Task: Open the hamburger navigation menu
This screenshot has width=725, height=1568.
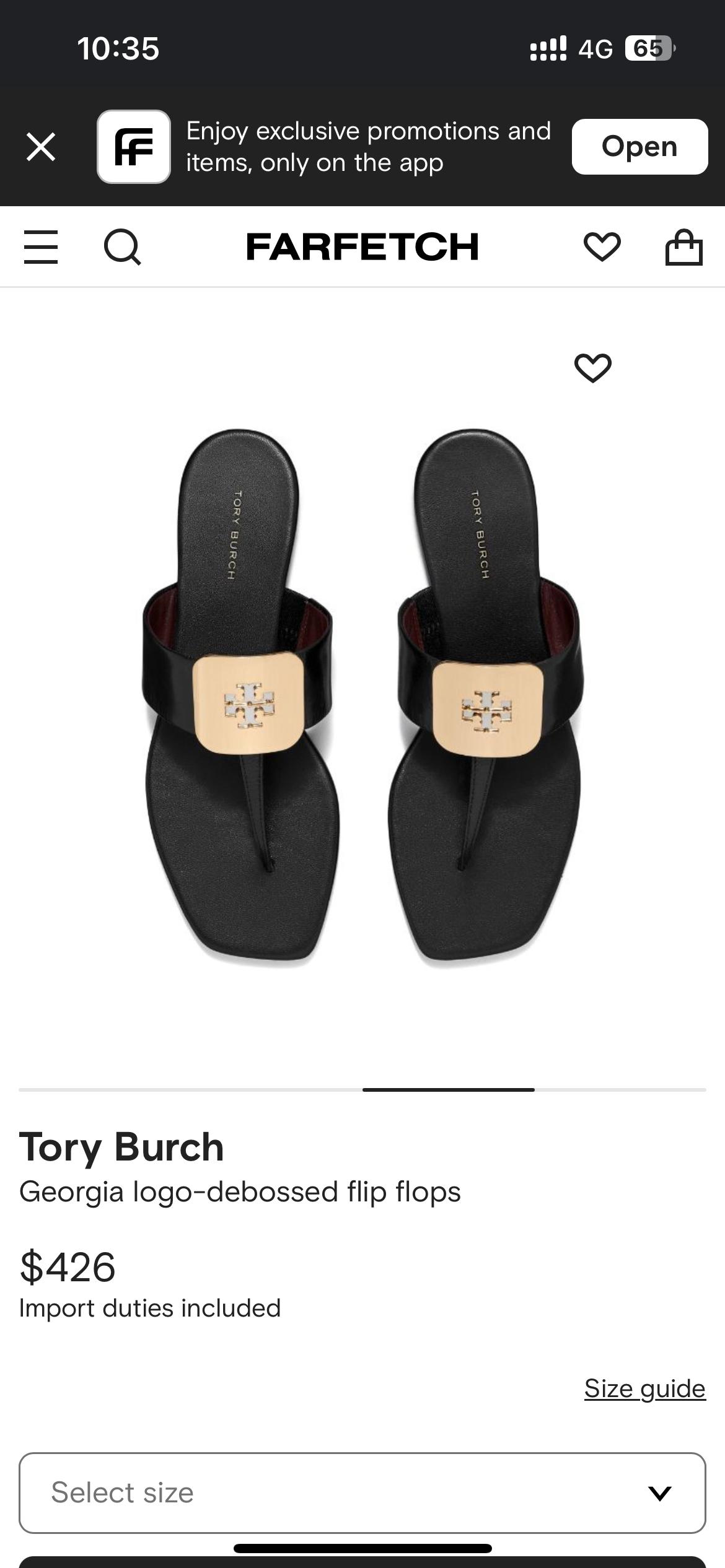Action: (41, 247)
